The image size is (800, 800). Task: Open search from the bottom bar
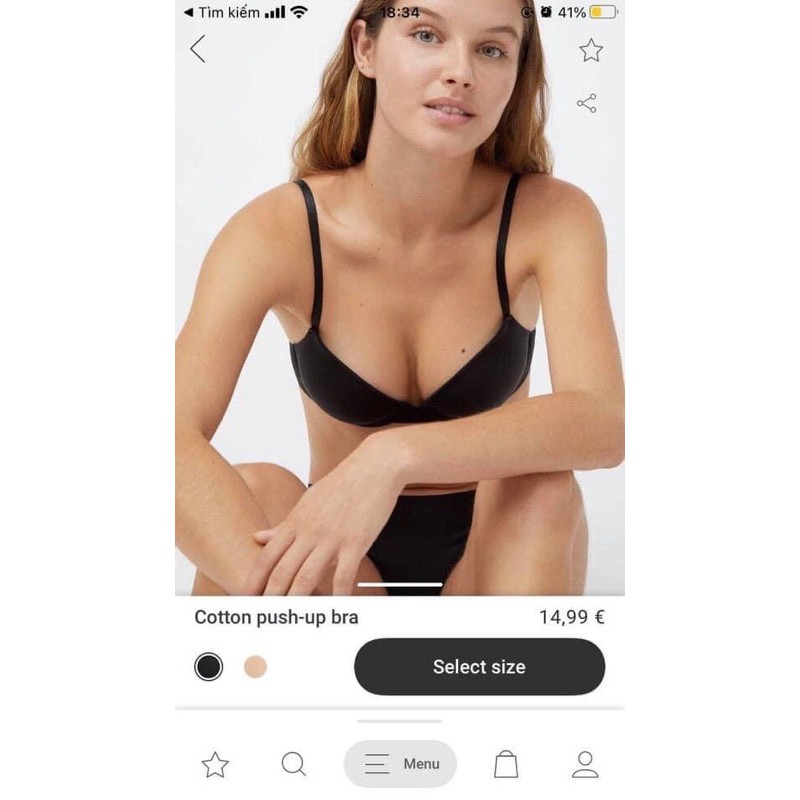[293, 765]
